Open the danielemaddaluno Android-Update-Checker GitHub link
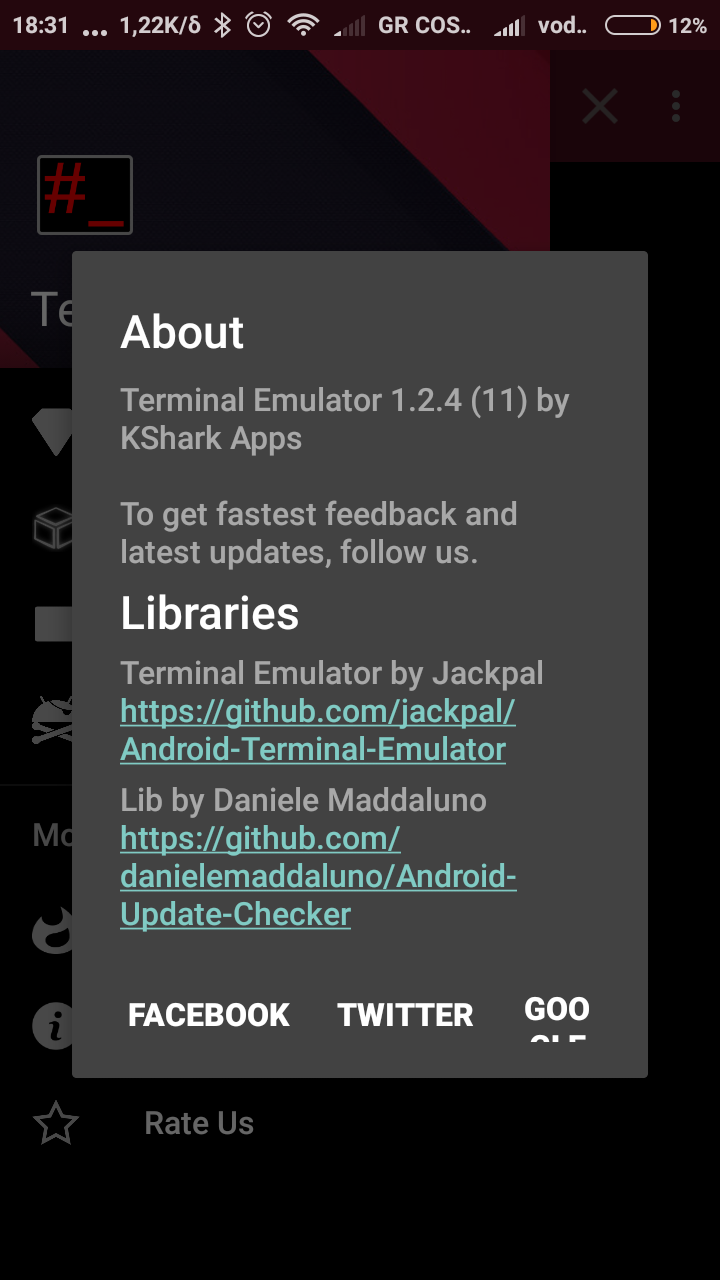The image size is (720, 1280). click(318, 876)
